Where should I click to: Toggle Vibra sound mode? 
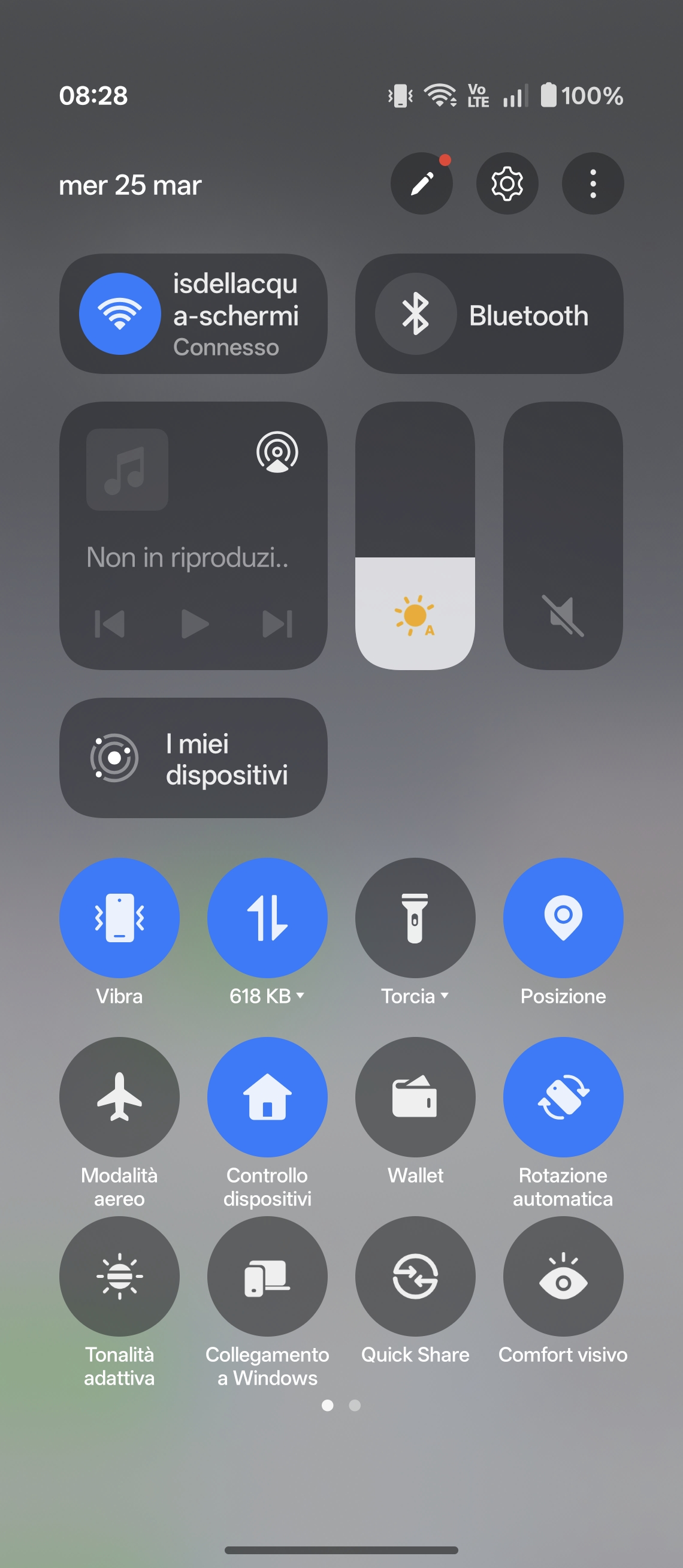coord(119,917)
